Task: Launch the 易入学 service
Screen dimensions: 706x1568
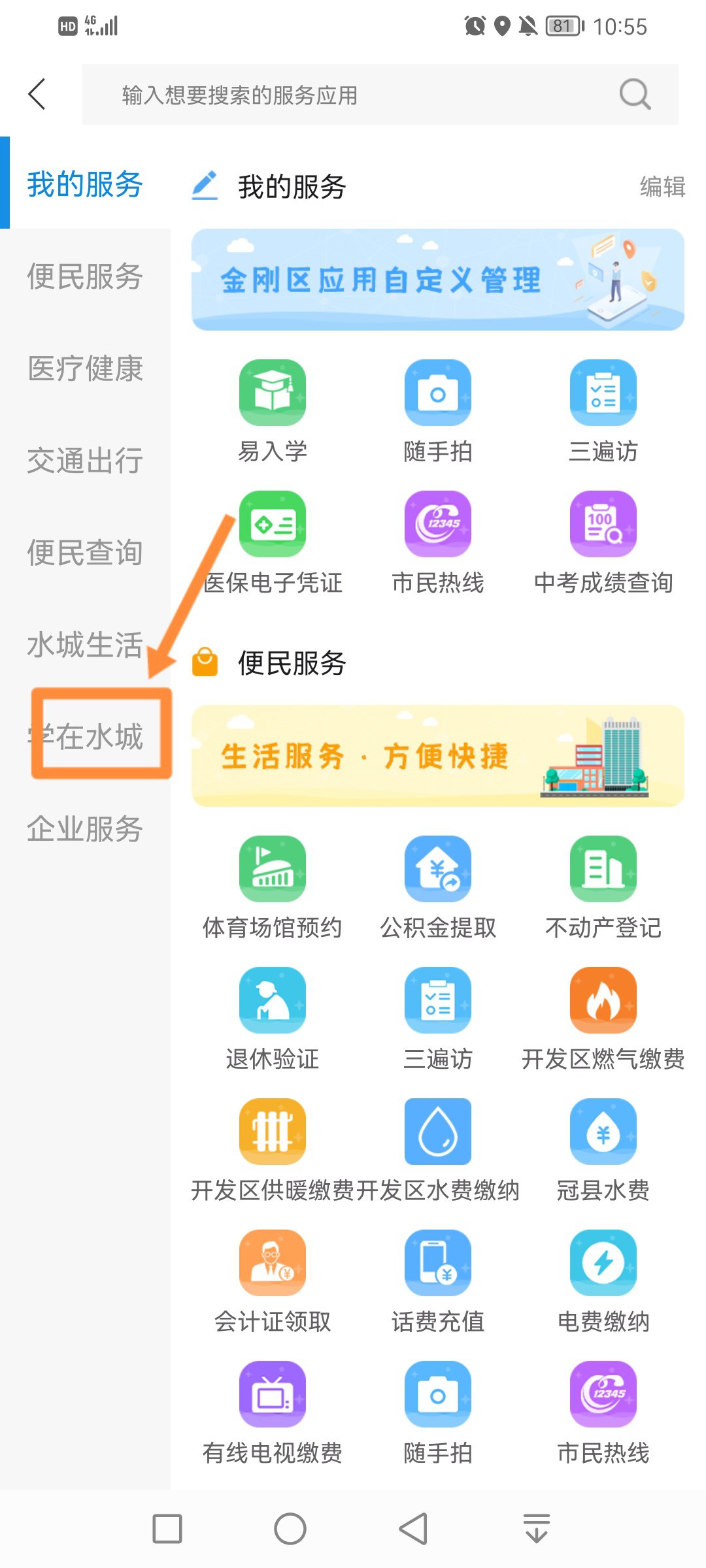Action: 273,409
